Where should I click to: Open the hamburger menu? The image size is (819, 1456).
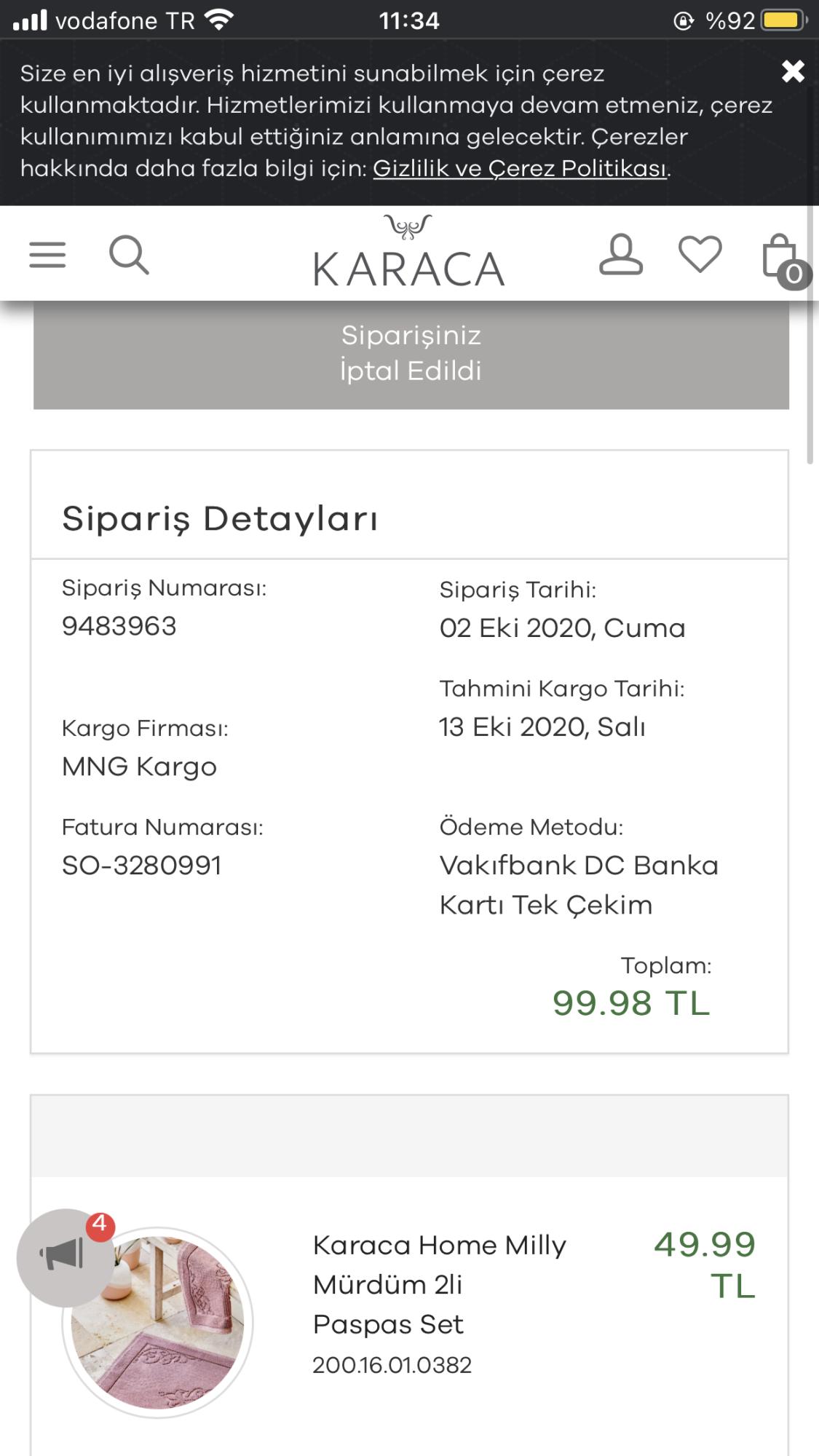47,255
